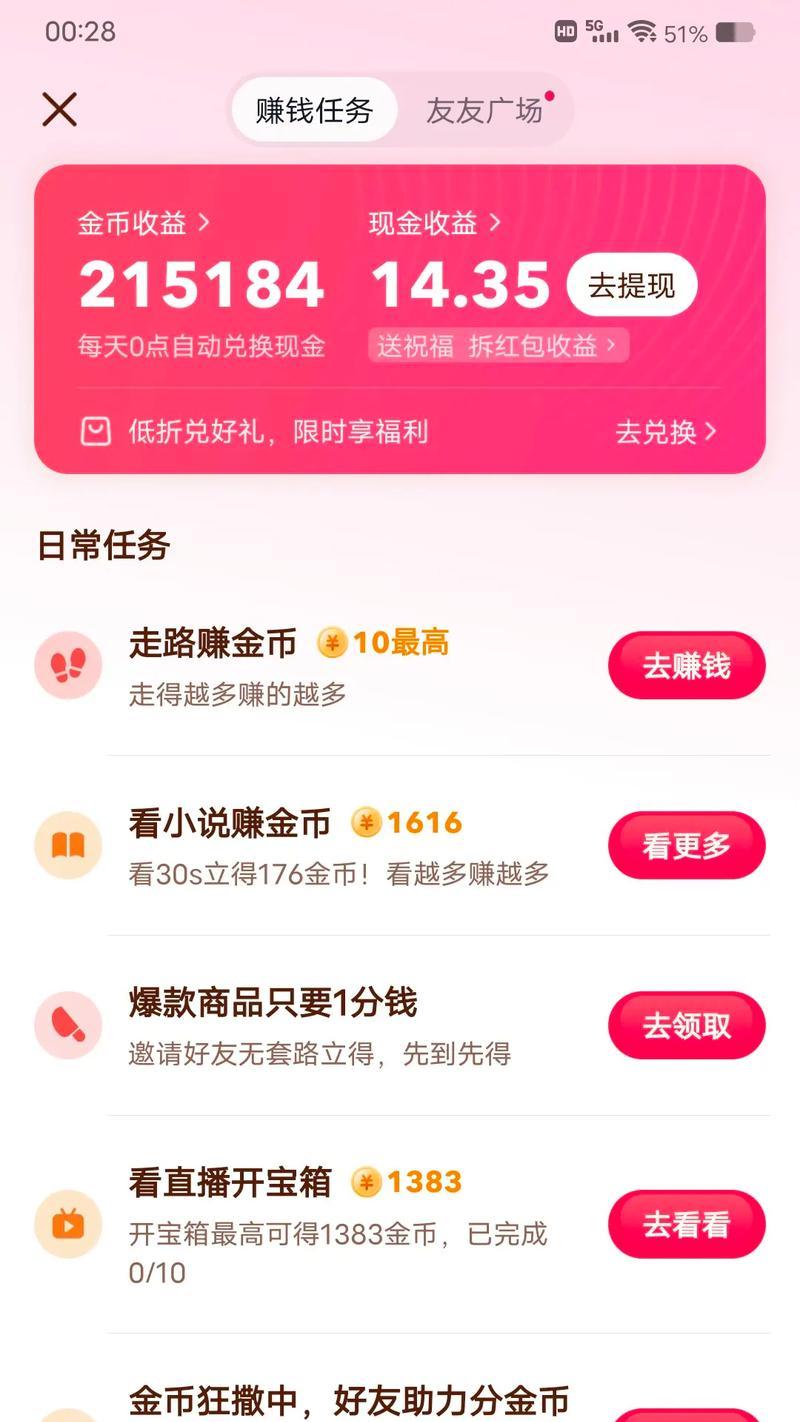The height and width of the screenshot is (1422, 800).
Task: Tap 去看看 for 看直播开宝箱
Action: pyautogui.click(x=687, y=1224)
